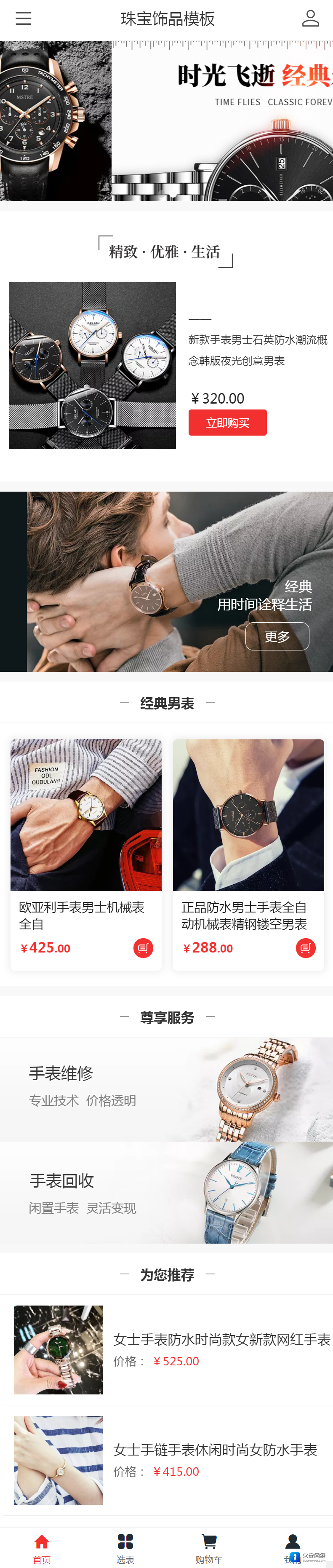Switch to the 选表 tab
Image resolution: width=333 pixels, height=1568 pixels.
[x=125, y=1549]
